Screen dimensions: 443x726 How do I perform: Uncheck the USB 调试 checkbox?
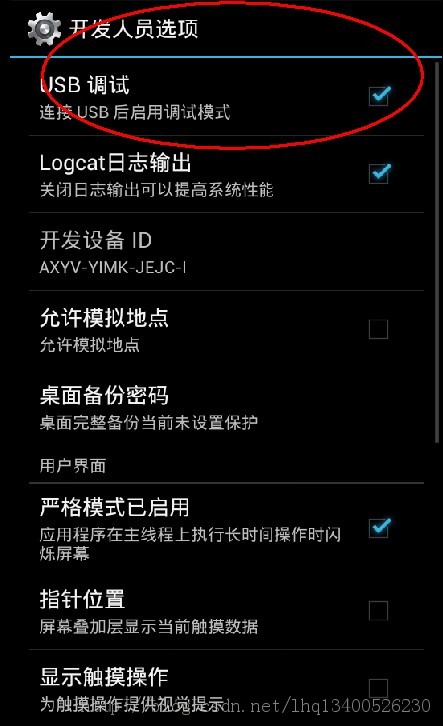click(379, 96)
